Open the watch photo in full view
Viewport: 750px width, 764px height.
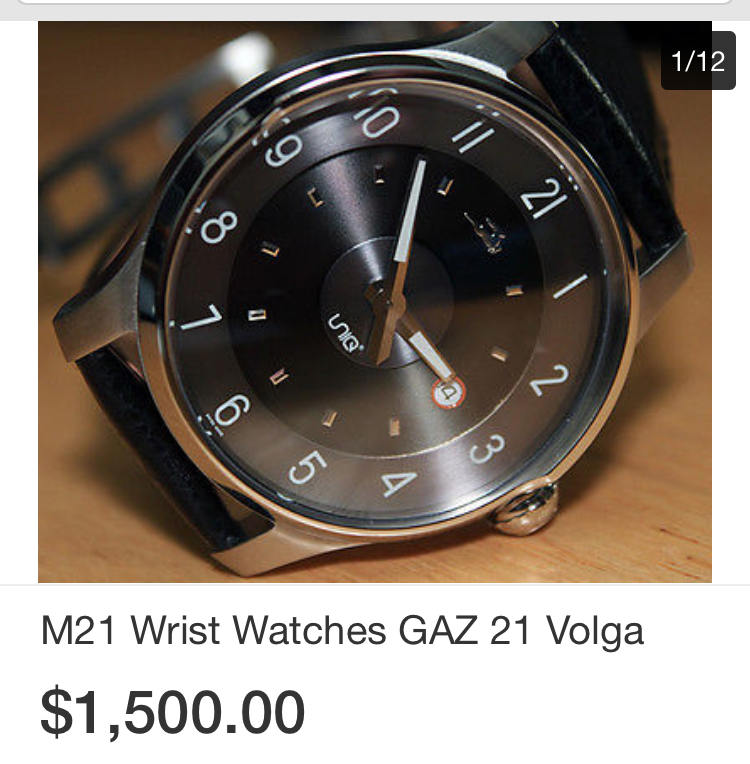375,302
